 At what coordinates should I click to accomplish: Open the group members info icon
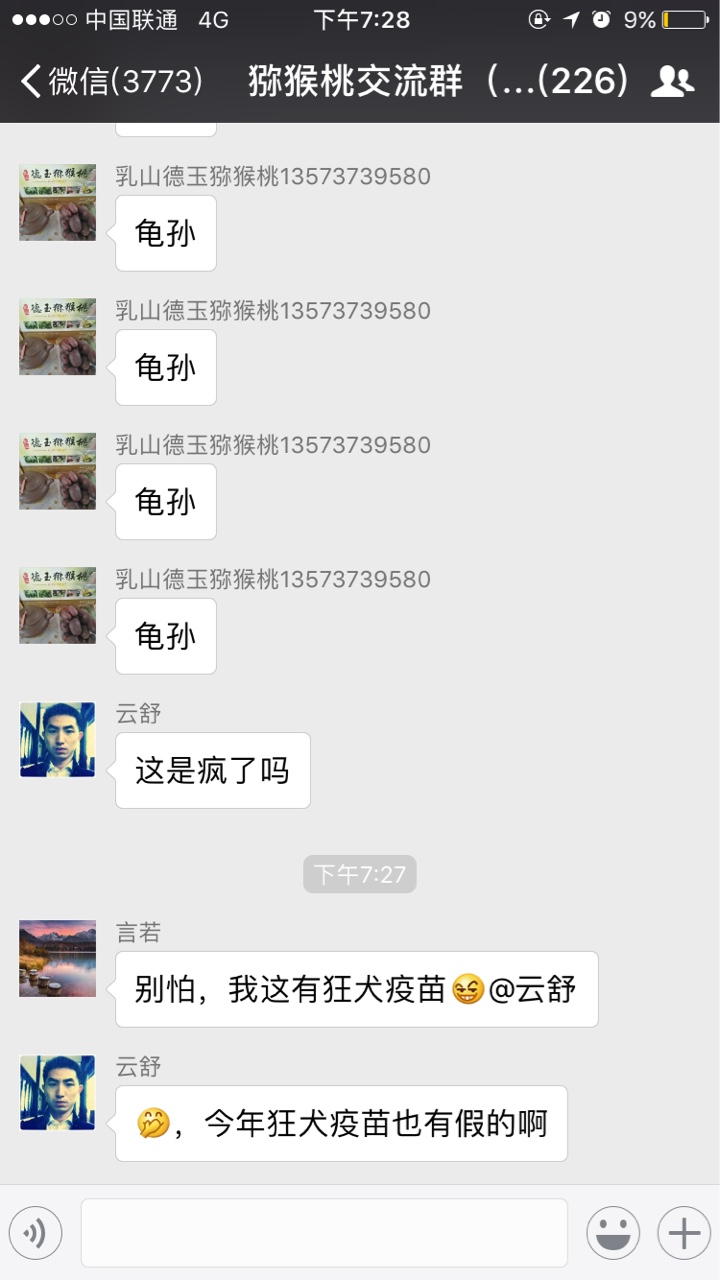pos(672,82)
